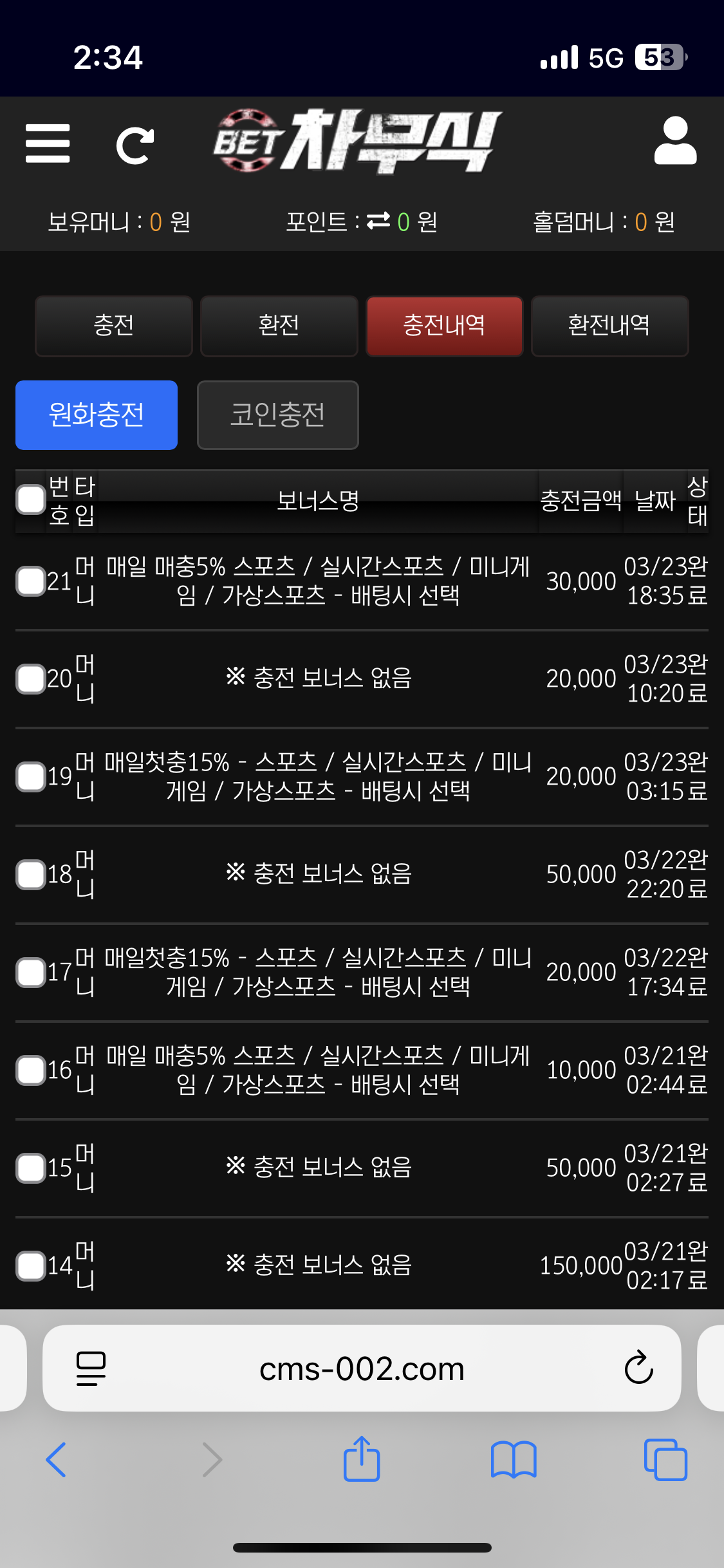Viewport: 724px width, 1568px height.
Task: Click the 충전 button
Action: tap(113, 326)
